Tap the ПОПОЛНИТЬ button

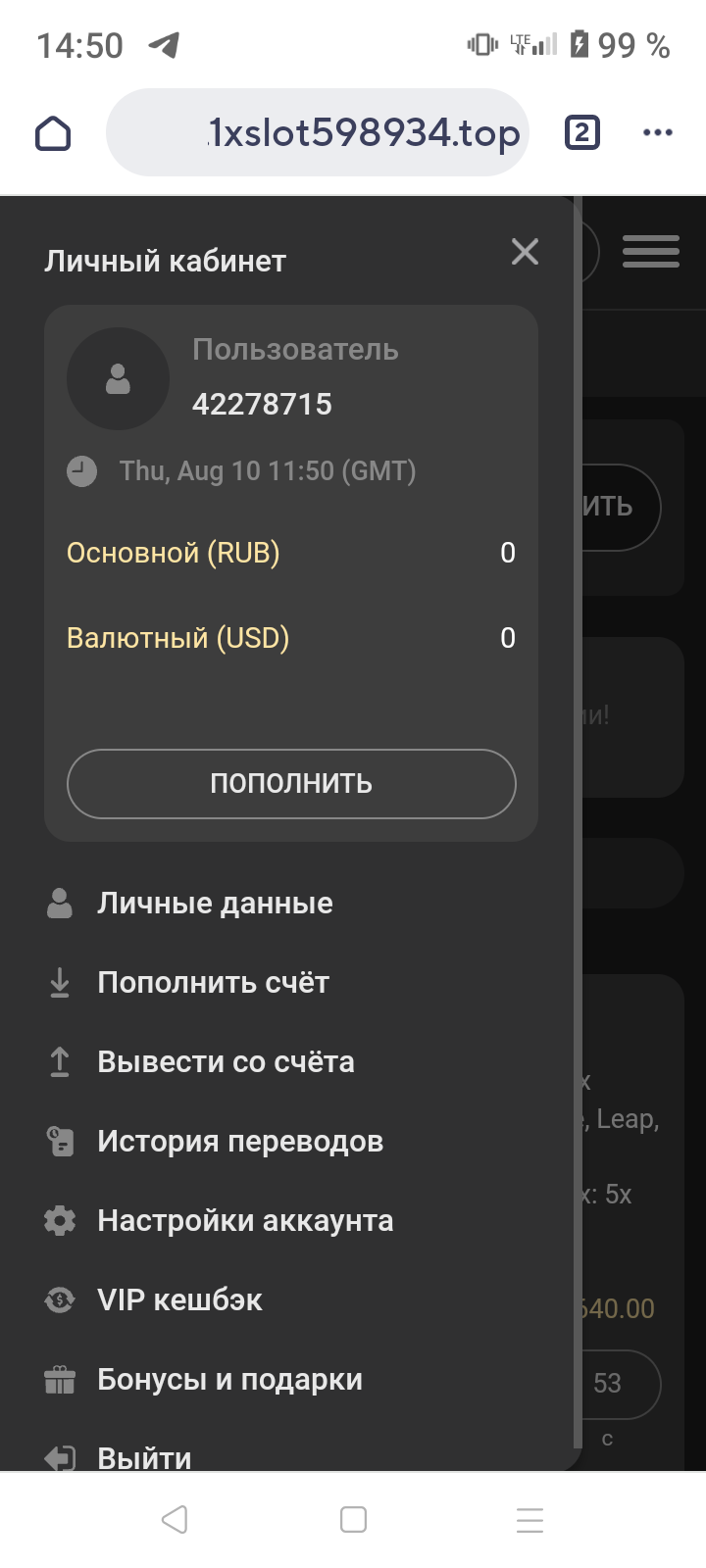[x=291, y=784]
